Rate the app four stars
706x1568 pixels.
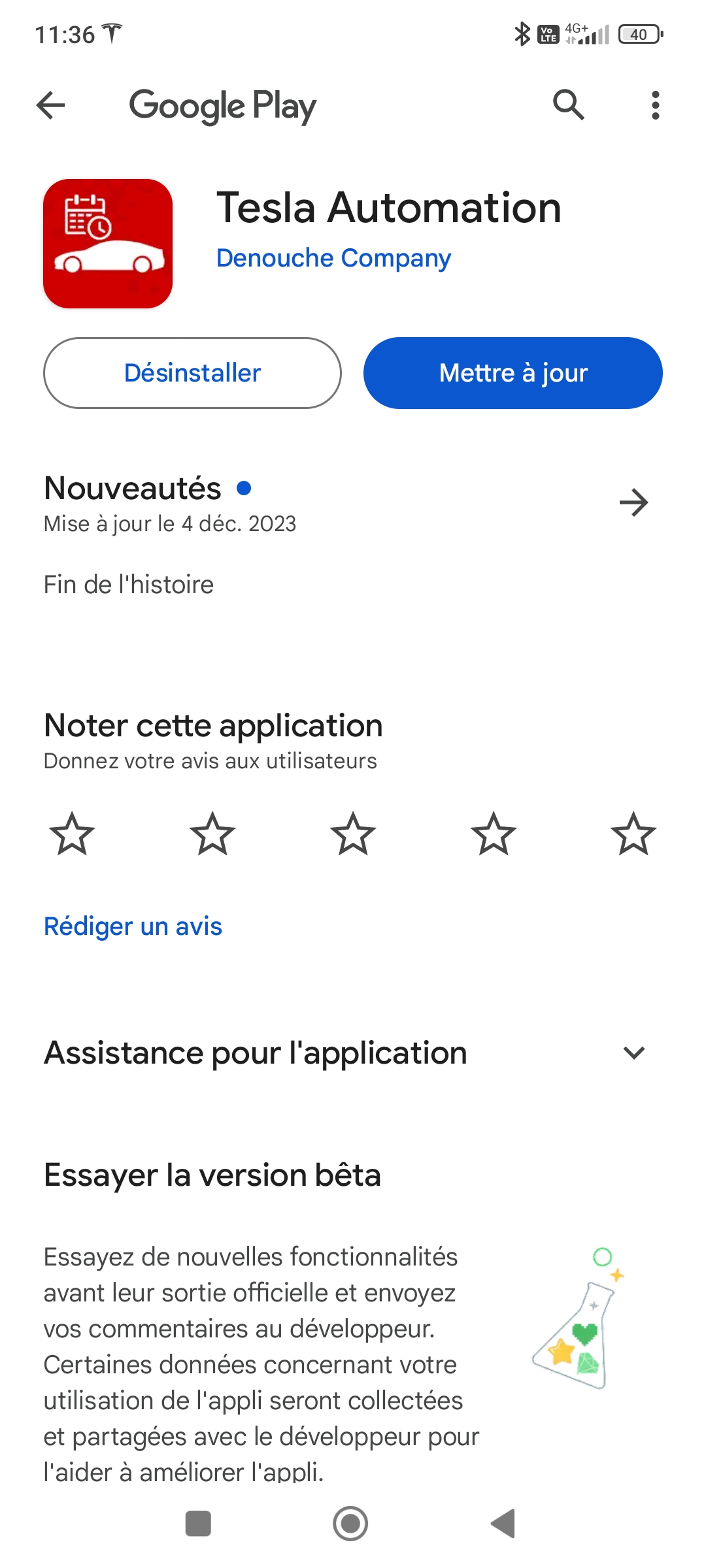[x=494, y=834]
